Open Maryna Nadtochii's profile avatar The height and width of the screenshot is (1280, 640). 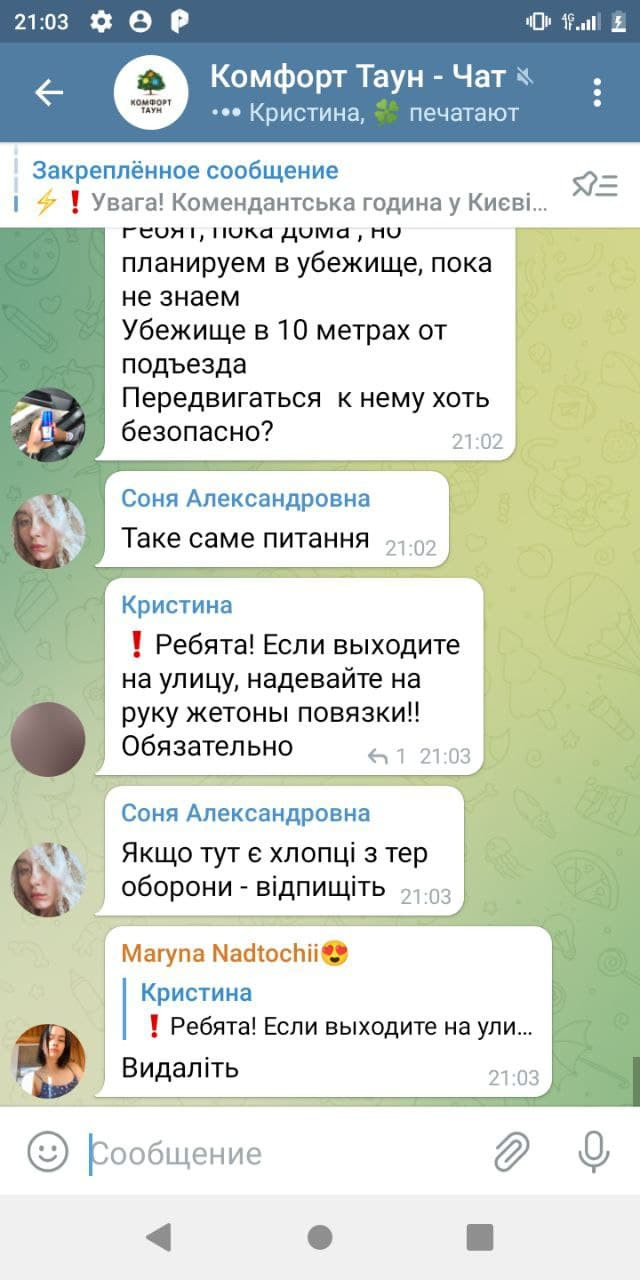click(48, 1060)
